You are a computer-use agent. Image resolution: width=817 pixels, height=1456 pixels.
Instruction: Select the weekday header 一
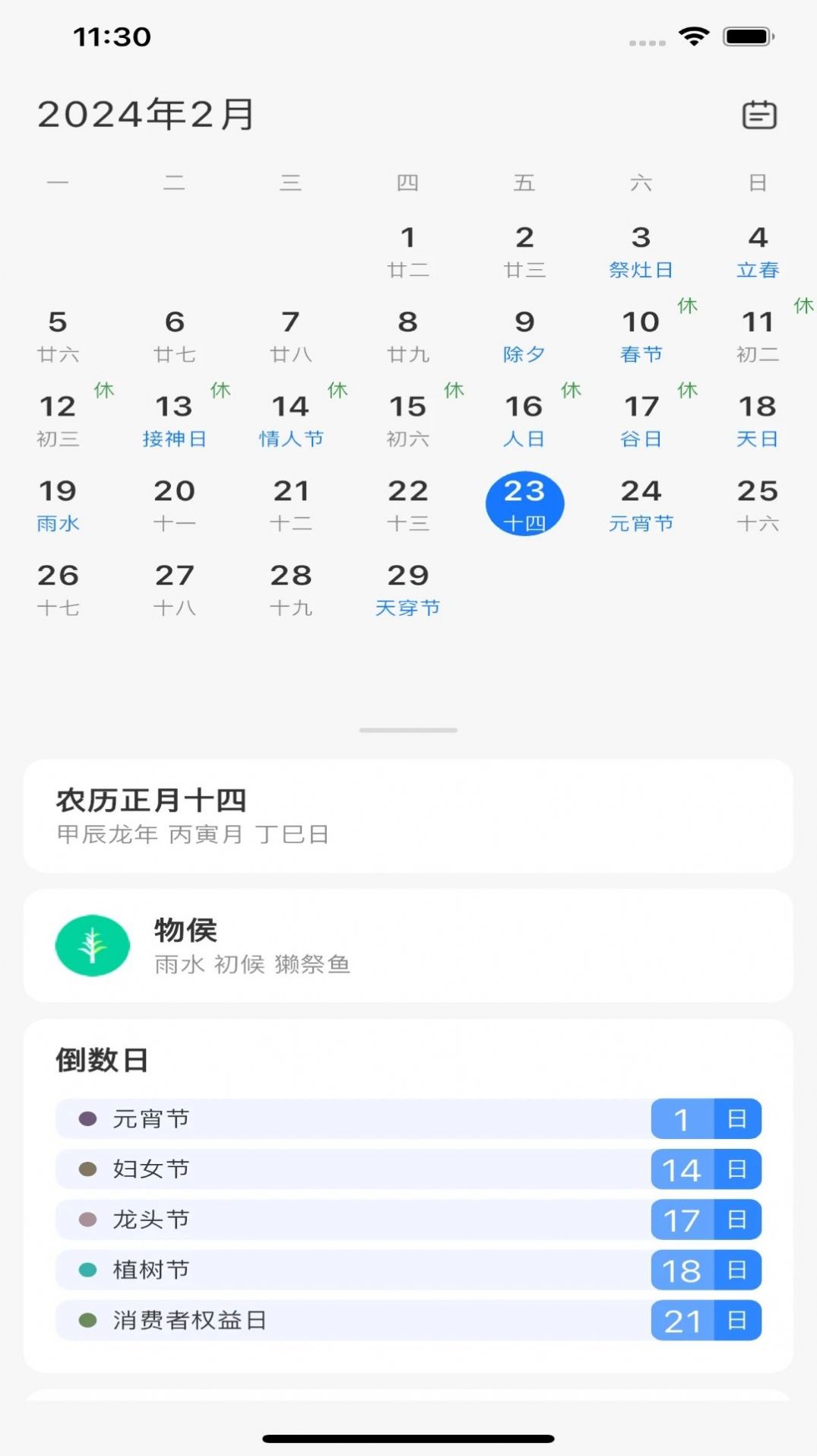pos(58,182)
